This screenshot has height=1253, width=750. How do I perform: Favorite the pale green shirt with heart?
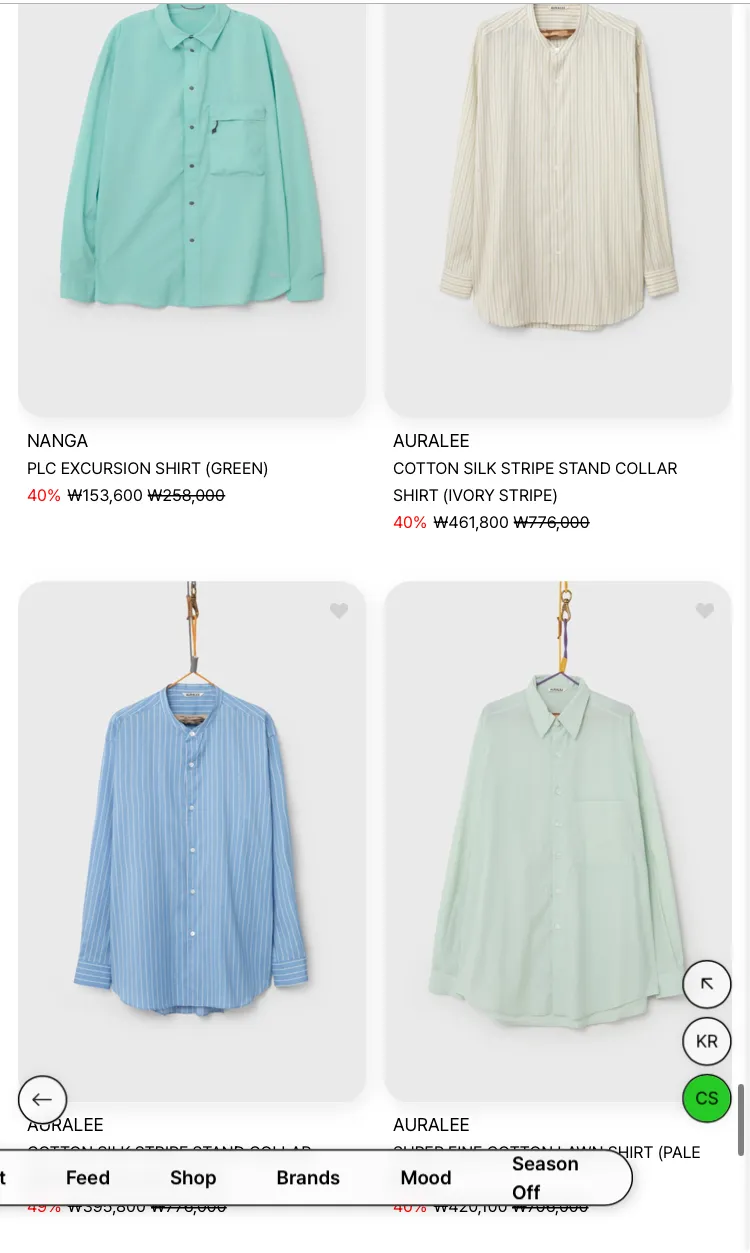click(705, 611)
